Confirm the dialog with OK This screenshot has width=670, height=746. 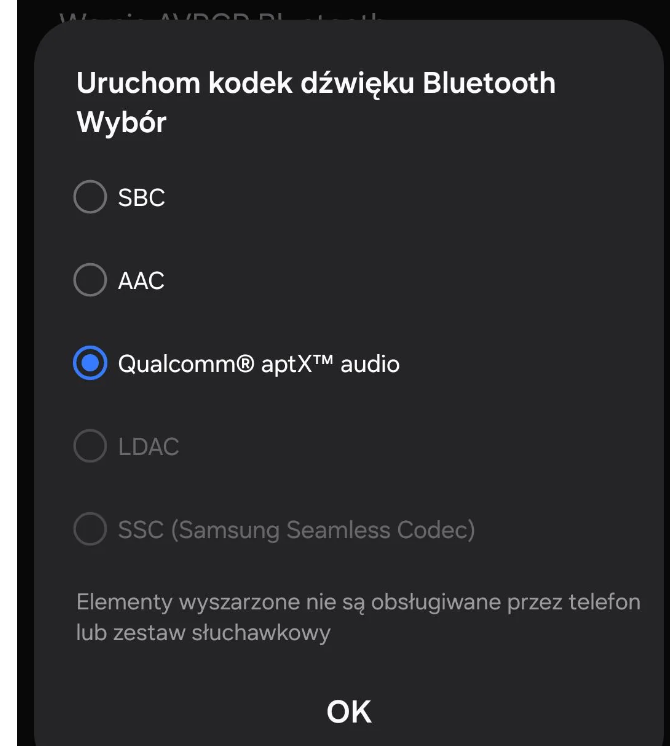(x=349, y=711)
